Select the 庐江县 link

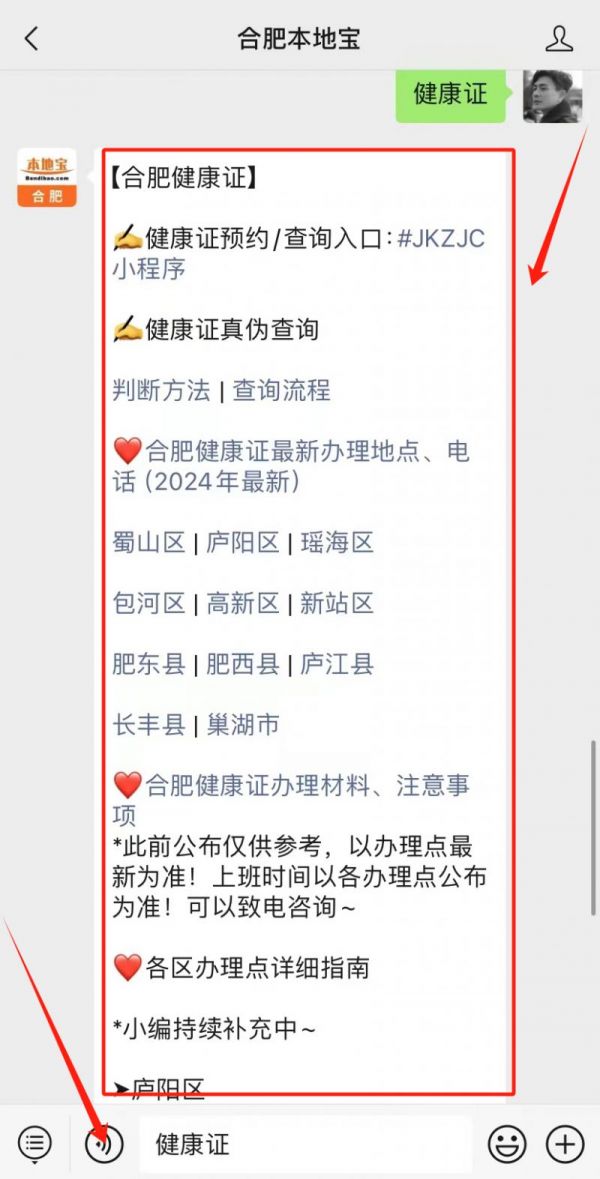(337, 665)
